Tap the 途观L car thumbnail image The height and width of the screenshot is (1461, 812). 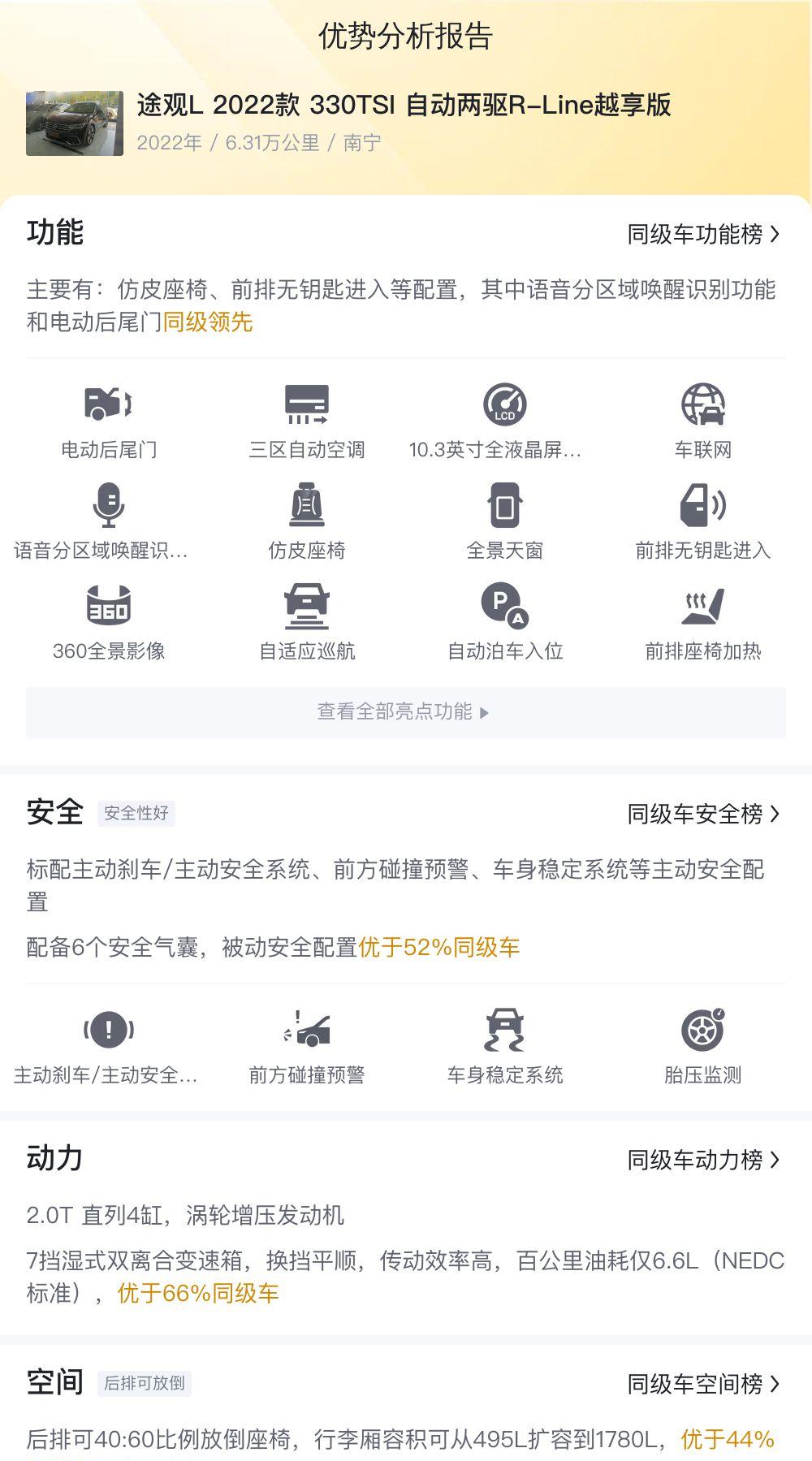click(75, 123)
